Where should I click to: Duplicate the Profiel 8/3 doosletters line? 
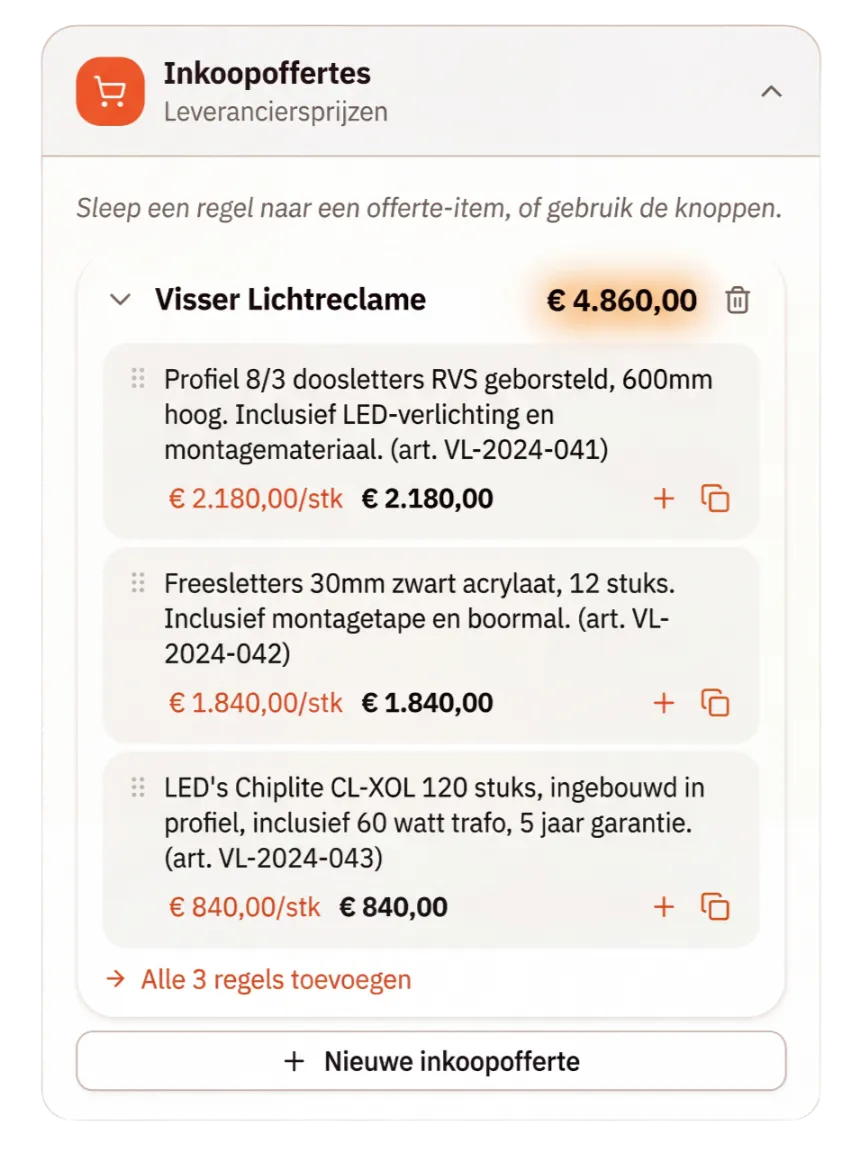[x=716, y=497]
